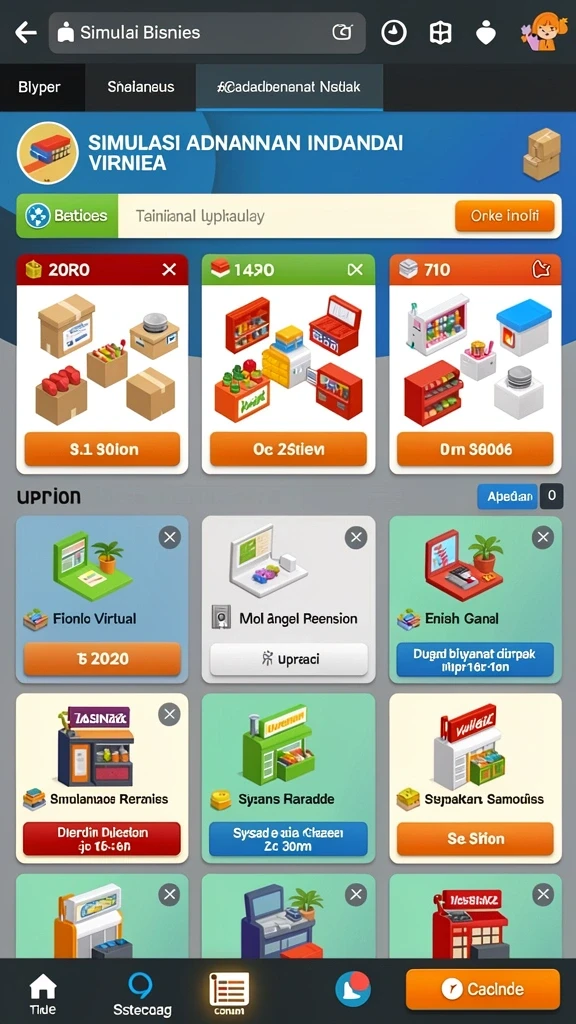Dismiss the Fionlo Virtual card
This screenshot has height=1024, width=576.
170,537
